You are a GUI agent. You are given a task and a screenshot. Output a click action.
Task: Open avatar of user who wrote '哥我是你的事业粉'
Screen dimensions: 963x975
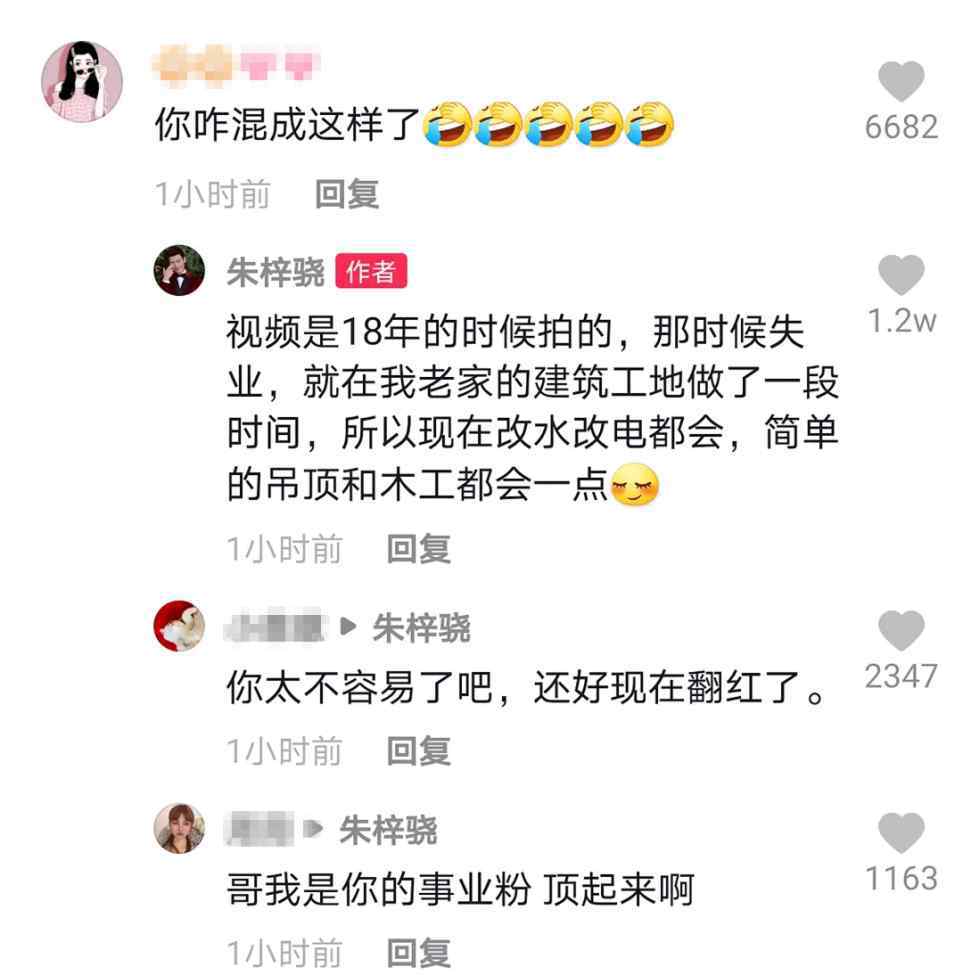[x=179, y=829]
